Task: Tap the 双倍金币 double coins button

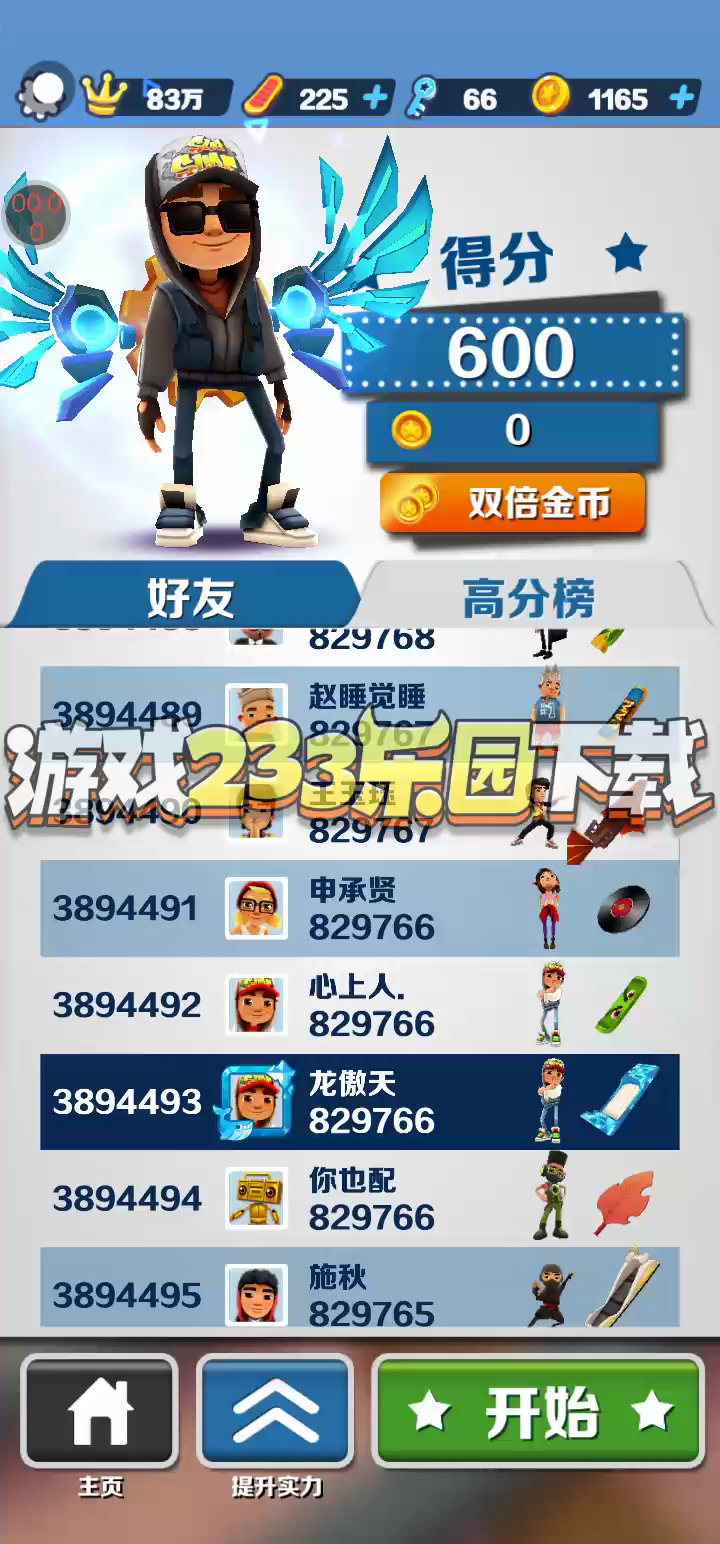Action: coord(513,503)
